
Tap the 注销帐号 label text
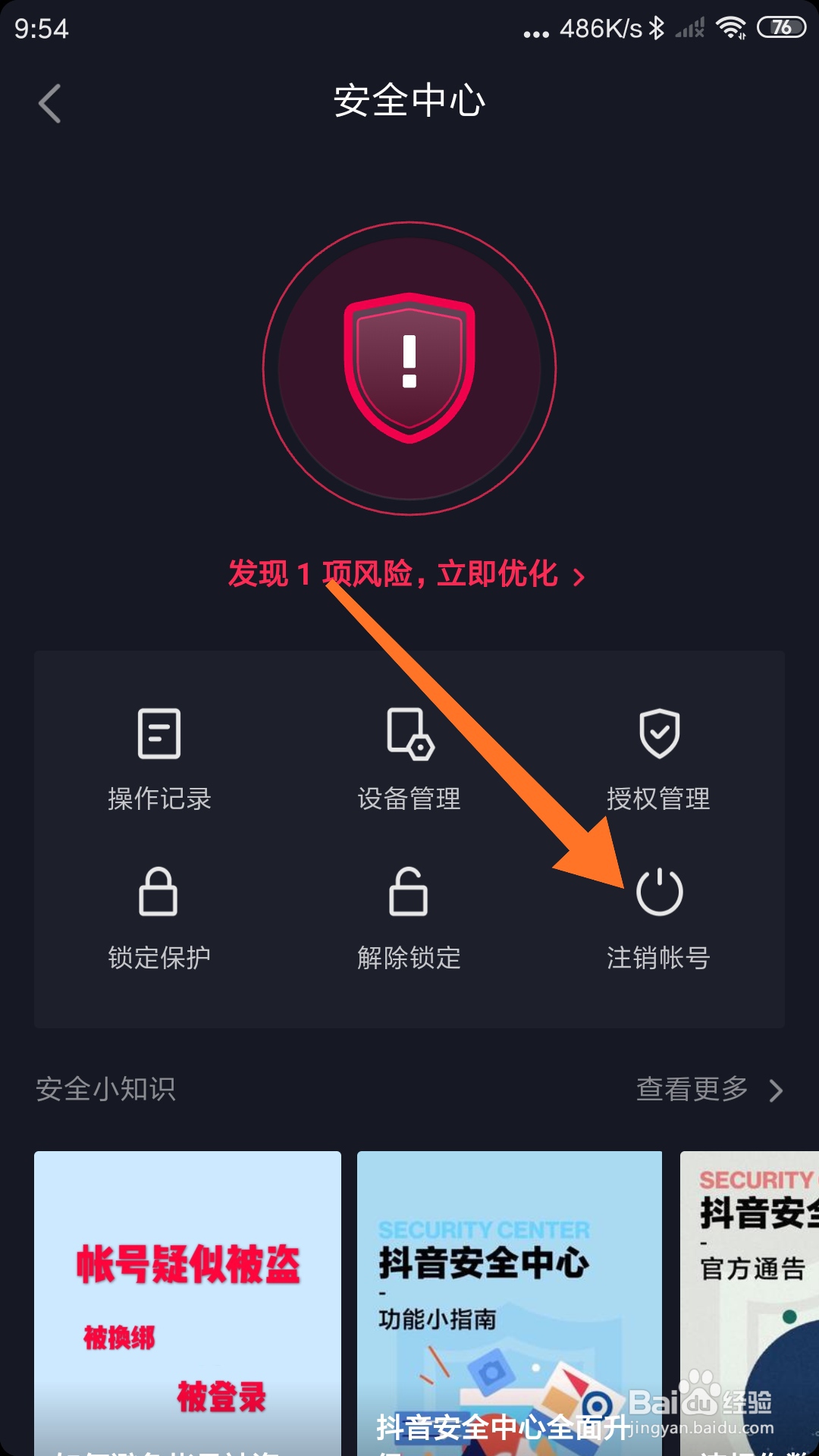tap(660, 958)
